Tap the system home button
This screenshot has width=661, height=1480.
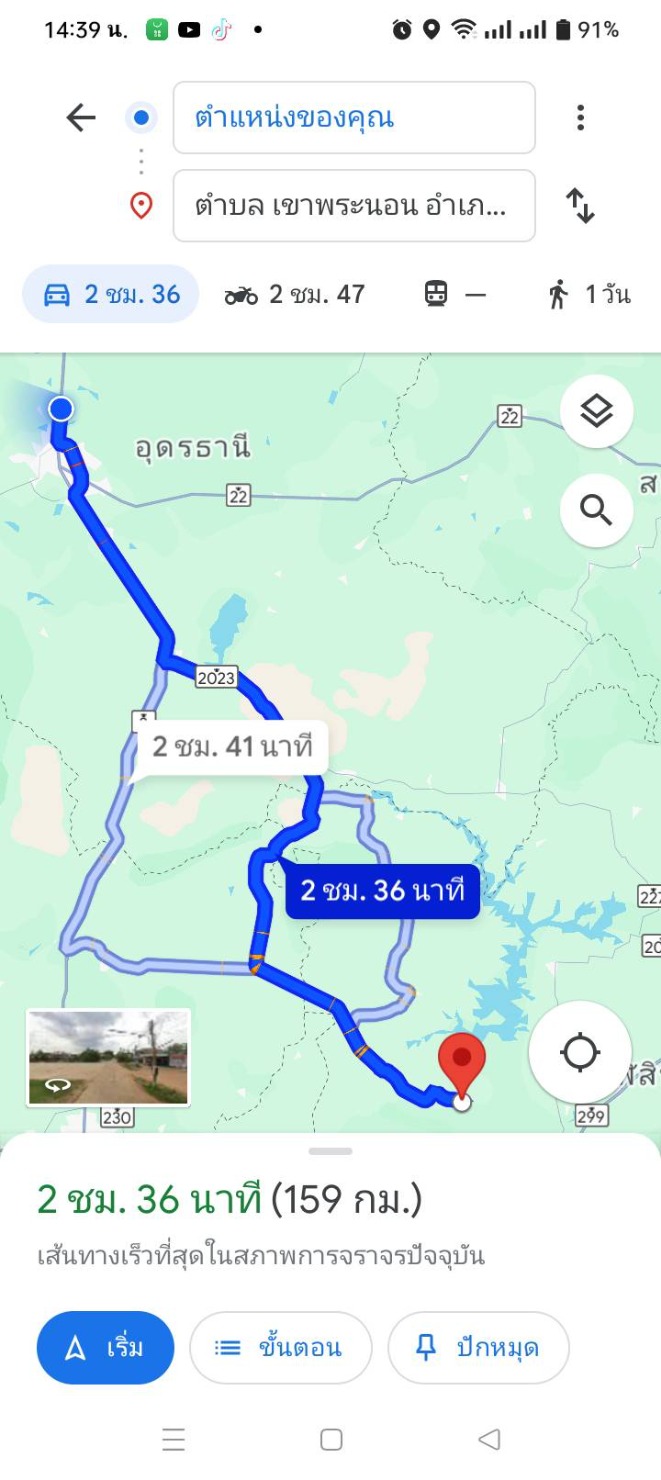pos(331,1439)
